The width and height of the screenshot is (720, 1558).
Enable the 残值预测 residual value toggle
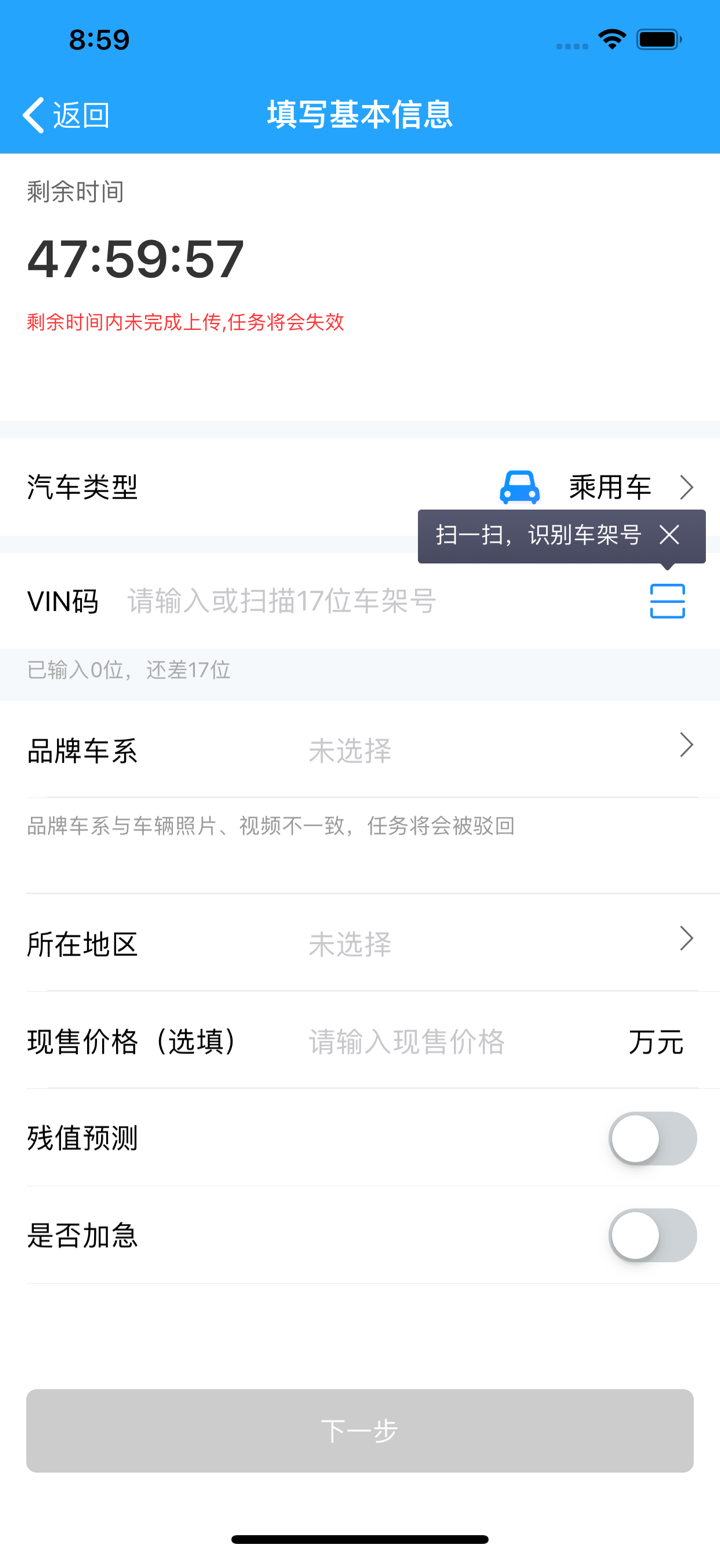point(651,1138)
